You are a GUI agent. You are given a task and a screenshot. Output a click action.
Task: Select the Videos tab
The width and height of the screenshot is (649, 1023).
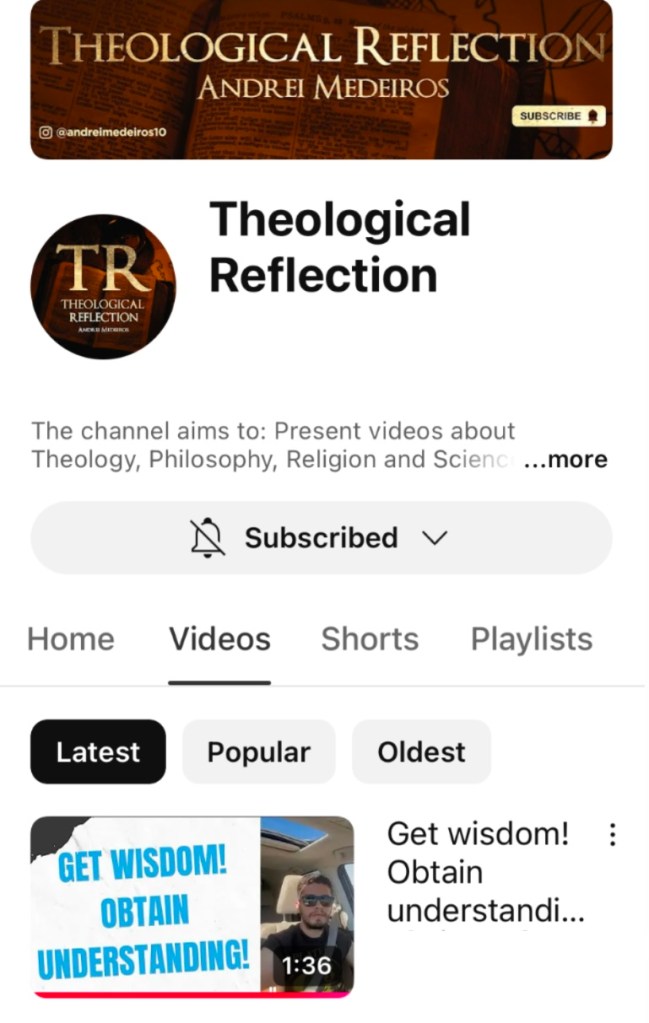[219, 639]
